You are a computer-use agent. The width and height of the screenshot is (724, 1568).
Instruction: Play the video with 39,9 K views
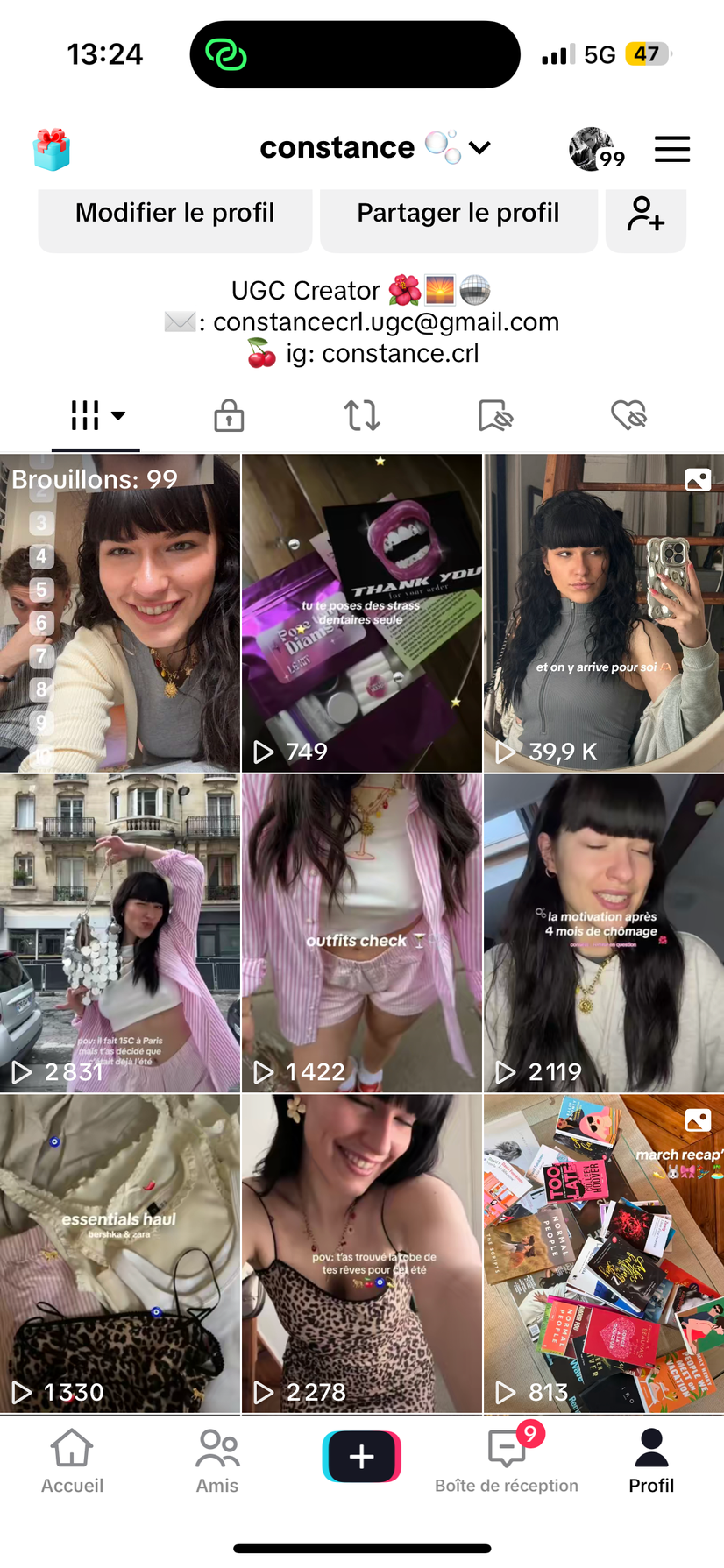coord(604,612)
